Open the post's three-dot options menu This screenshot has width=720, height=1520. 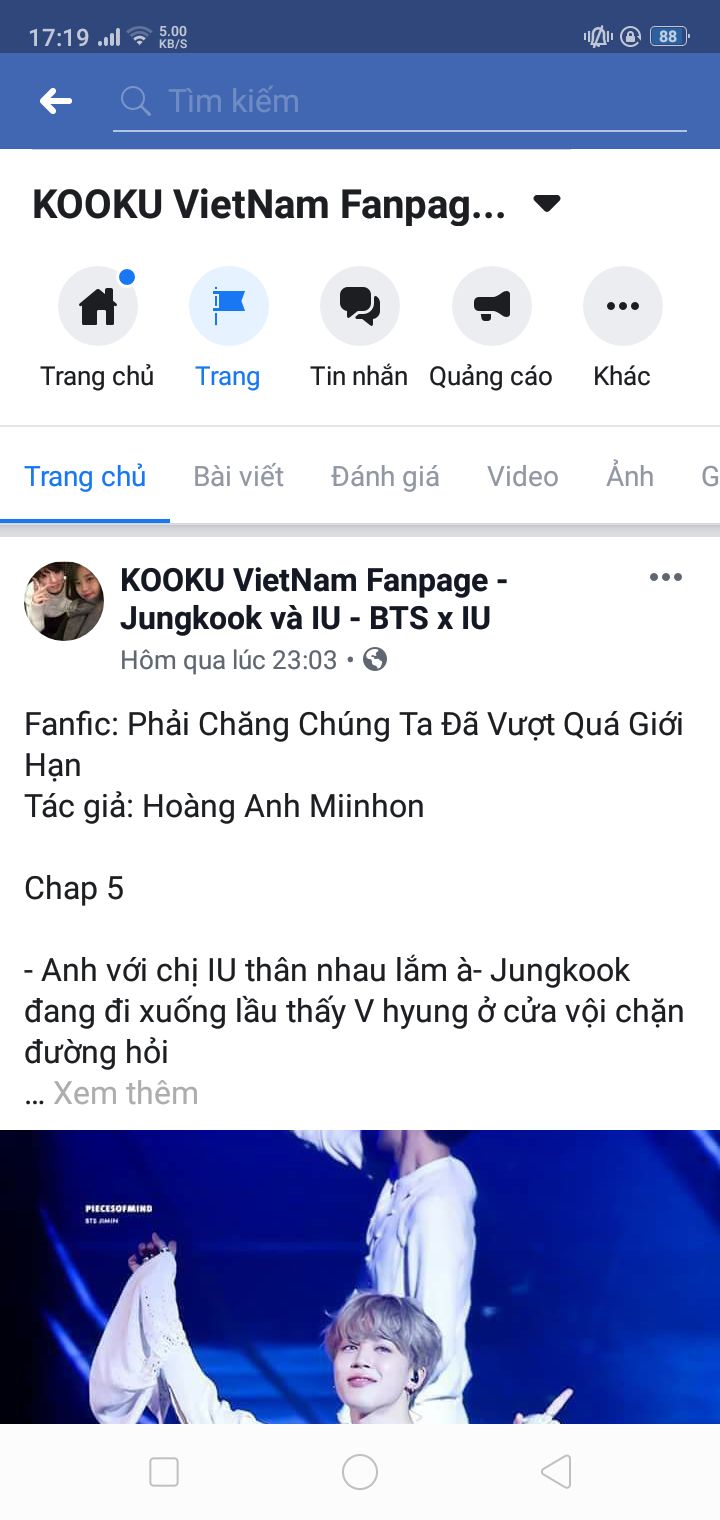(x=665, y=577)
